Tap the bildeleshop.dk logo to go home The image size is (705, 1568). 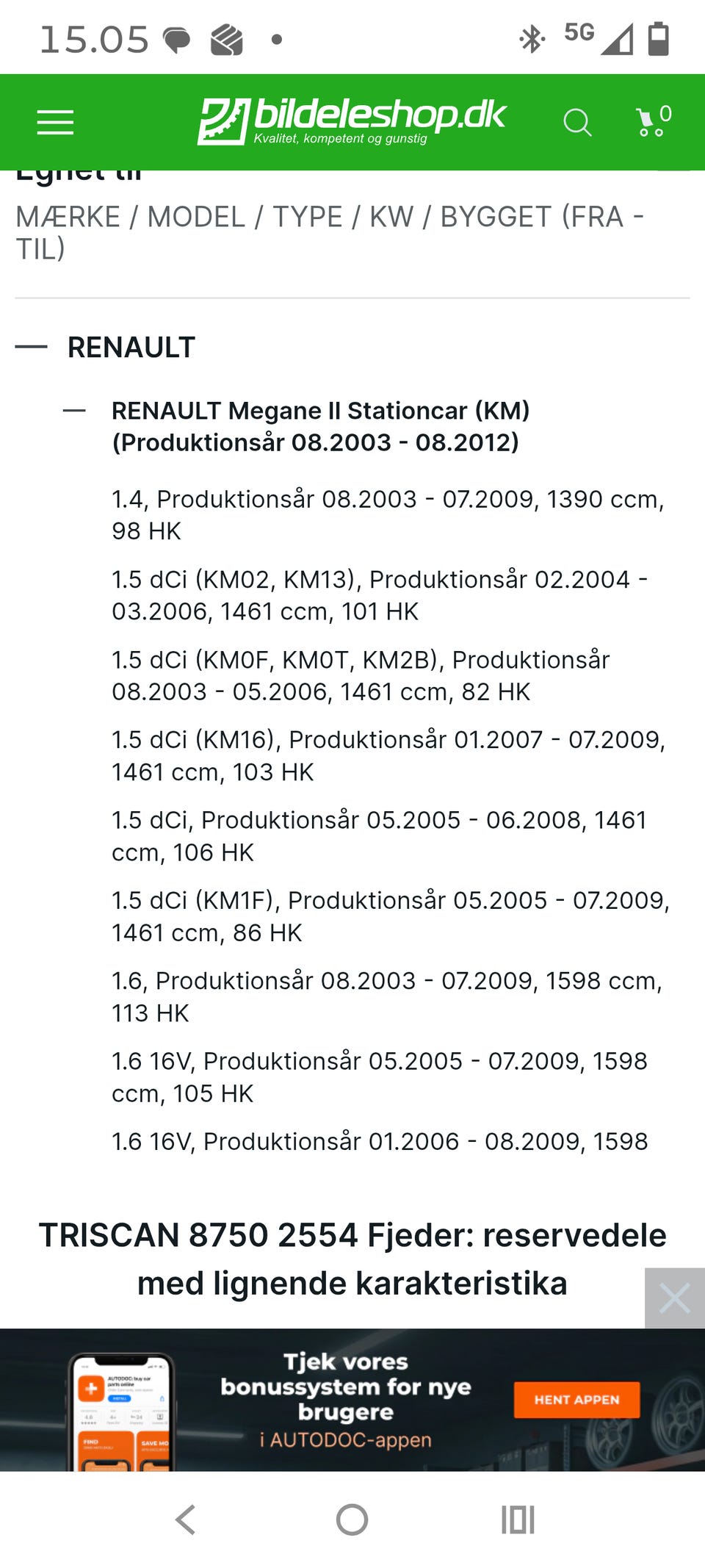[352, 121]
